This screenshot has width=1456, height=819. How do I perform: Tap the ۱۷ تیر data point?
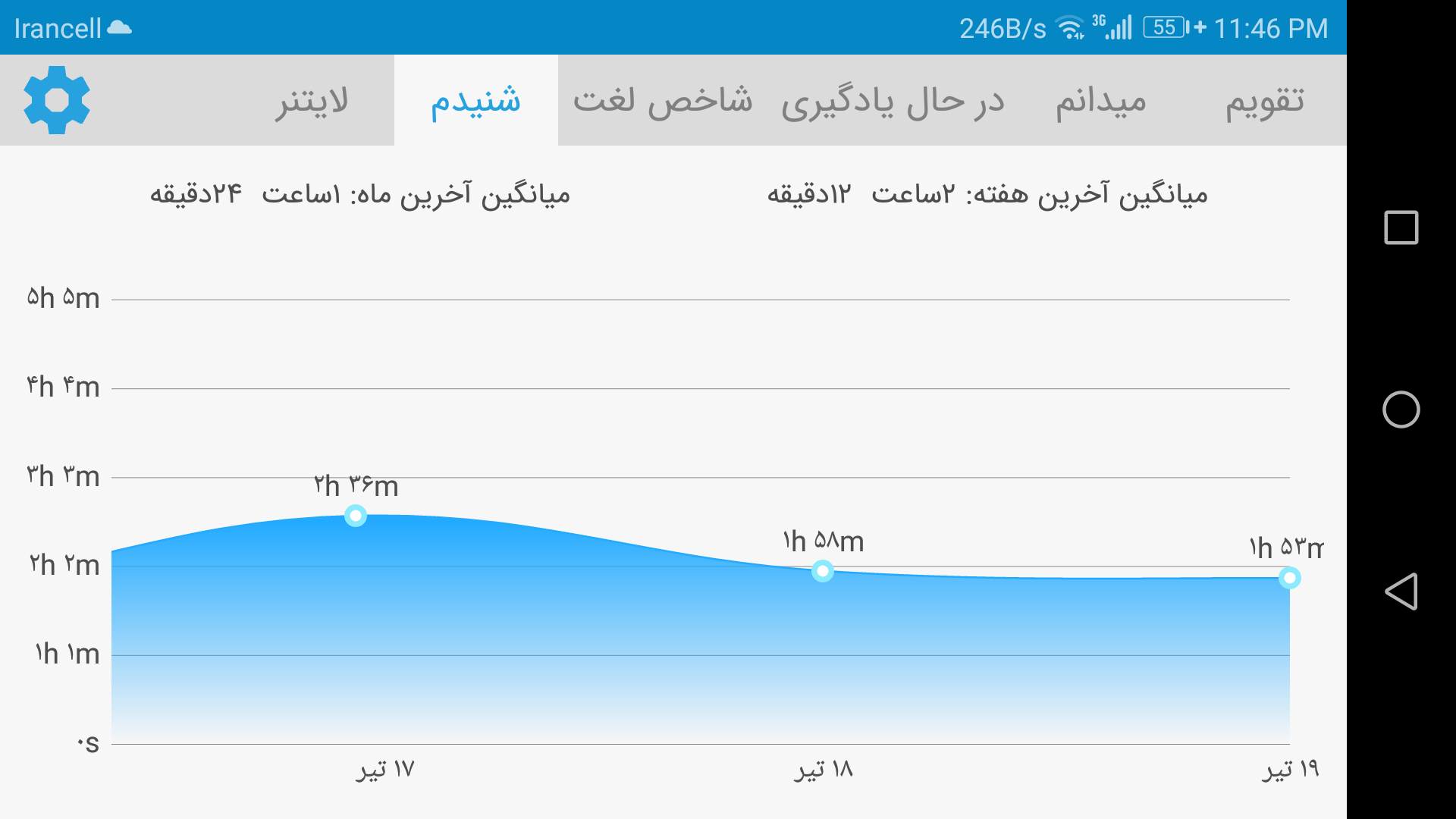[356, 516]
